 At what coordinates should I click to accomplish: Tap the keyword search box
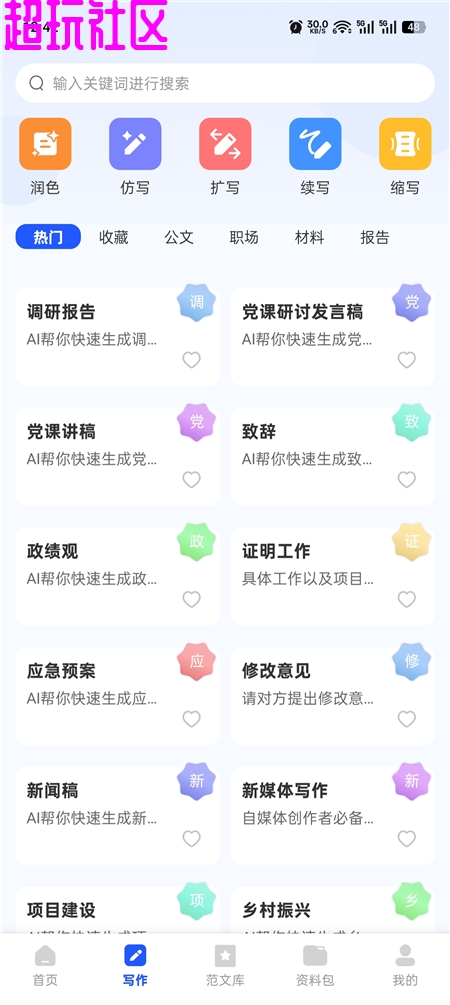pos(225,83)
